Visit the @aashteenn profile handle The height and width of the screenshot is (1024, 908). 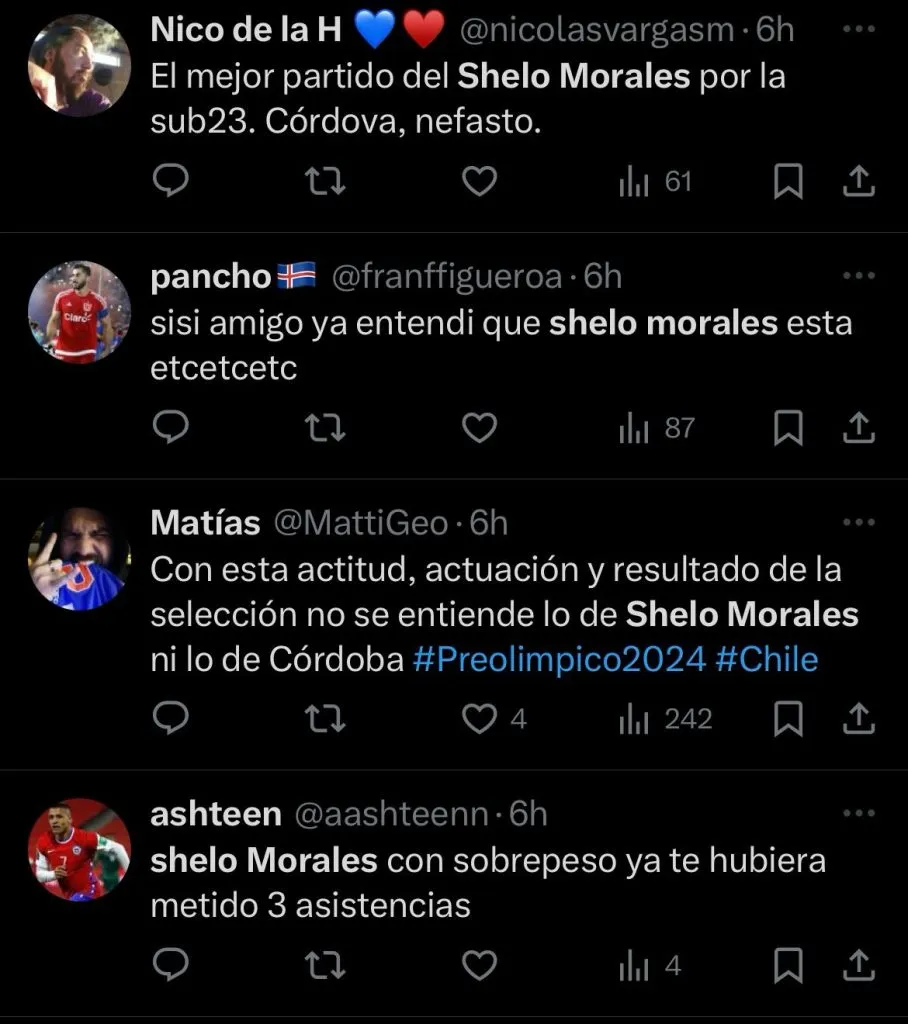(x=391, y=814)
